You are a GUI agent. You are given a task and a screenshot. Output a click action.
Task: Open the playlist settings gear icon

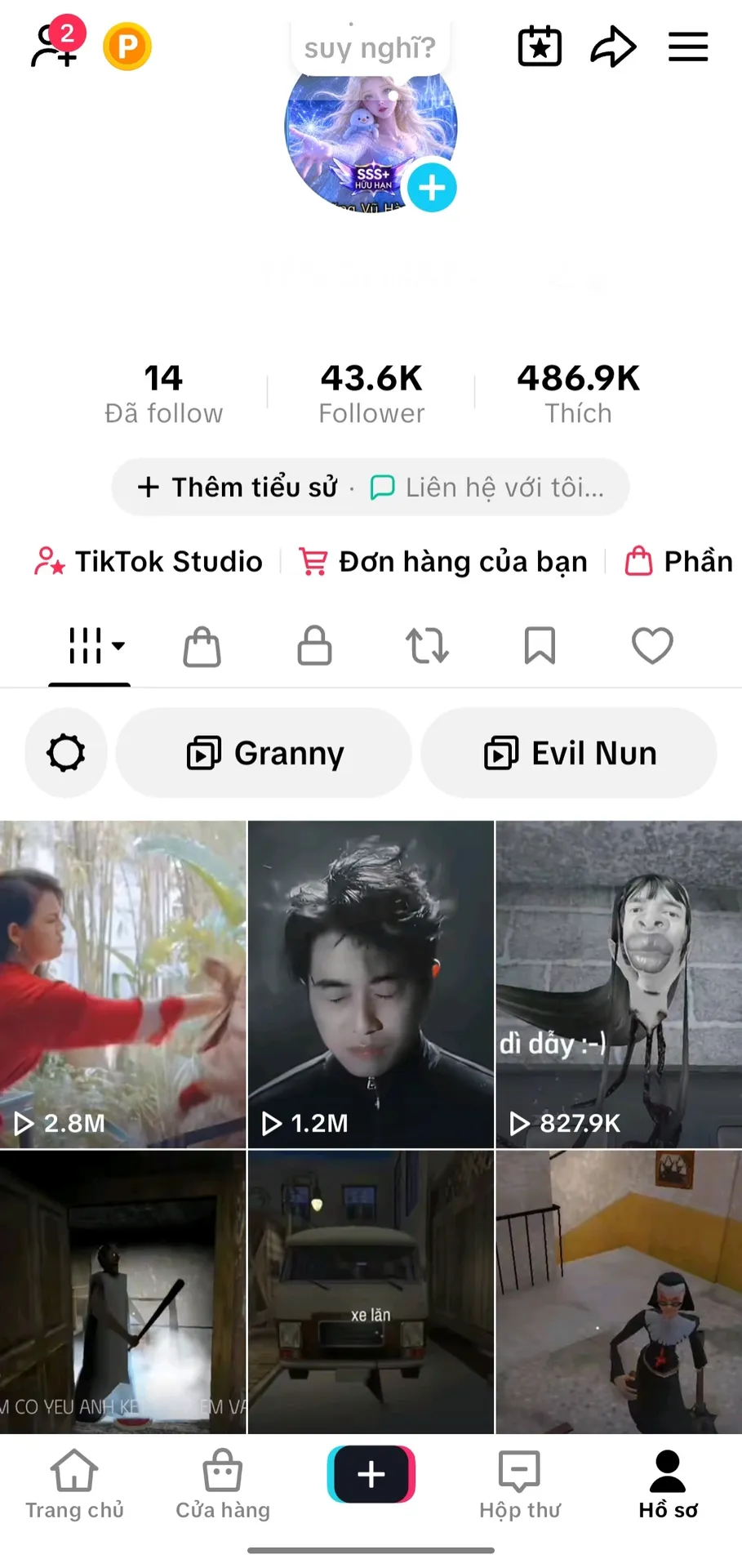(66, 753)
